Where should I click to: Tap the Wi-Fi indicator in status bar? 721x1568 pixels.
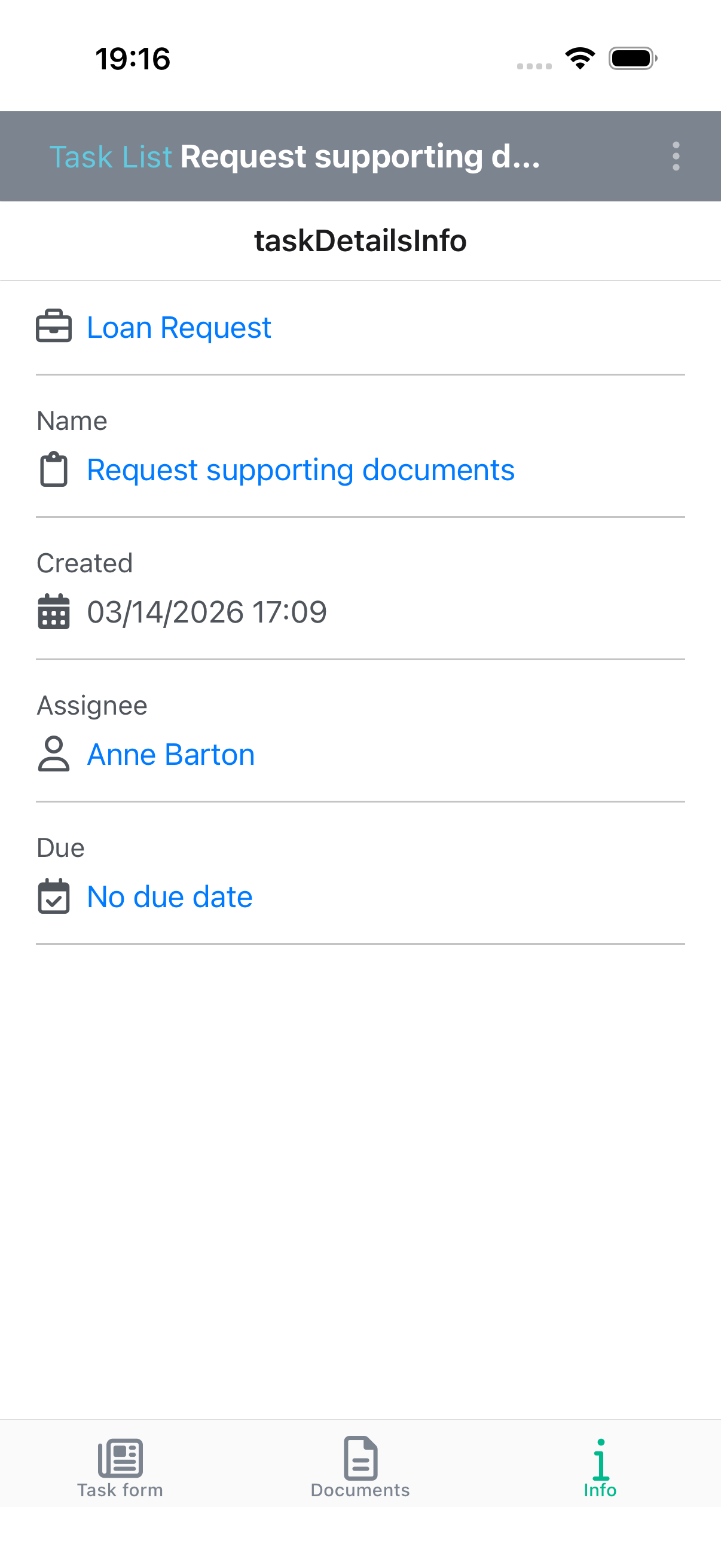[579, 58]
